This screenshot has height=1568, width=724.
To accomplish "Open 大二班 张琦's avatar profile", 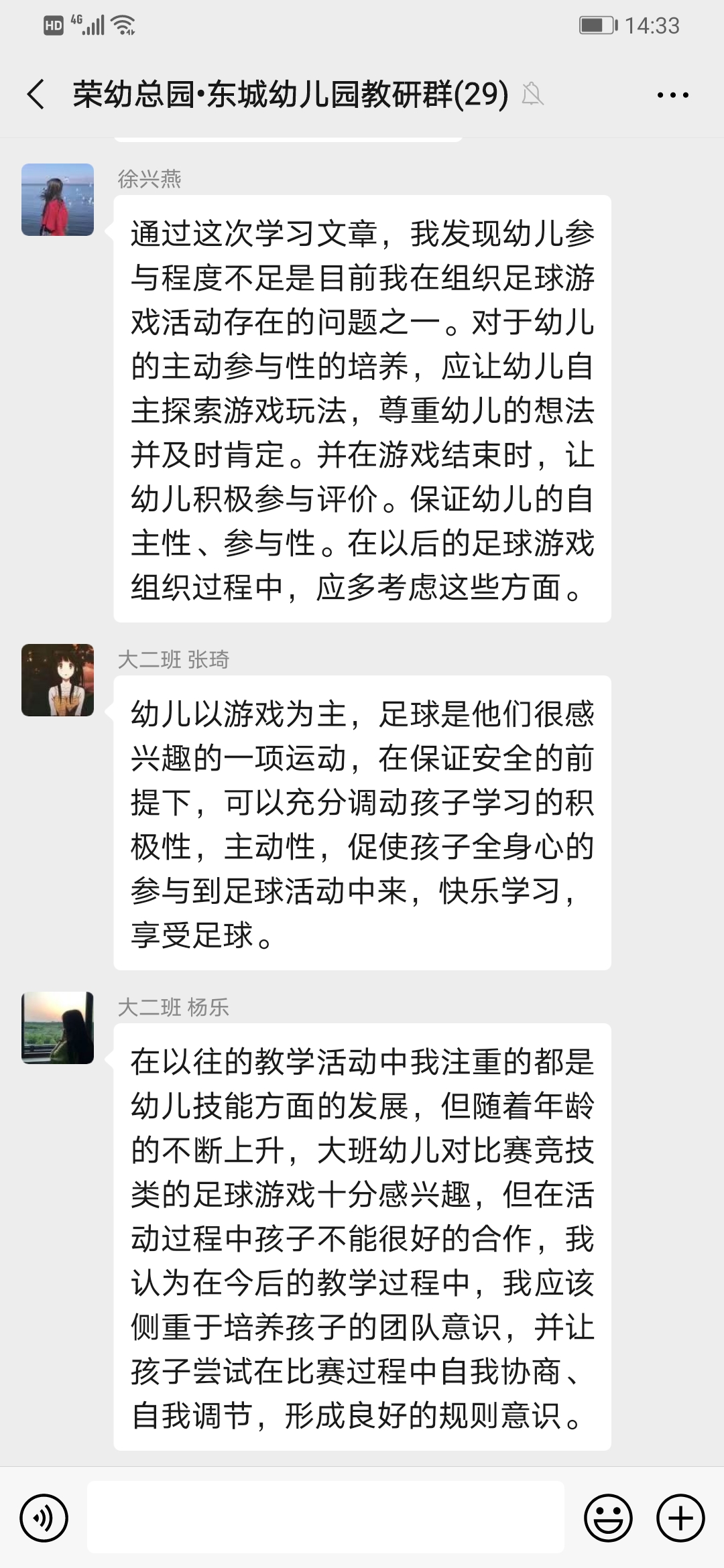I will (58, 680).
